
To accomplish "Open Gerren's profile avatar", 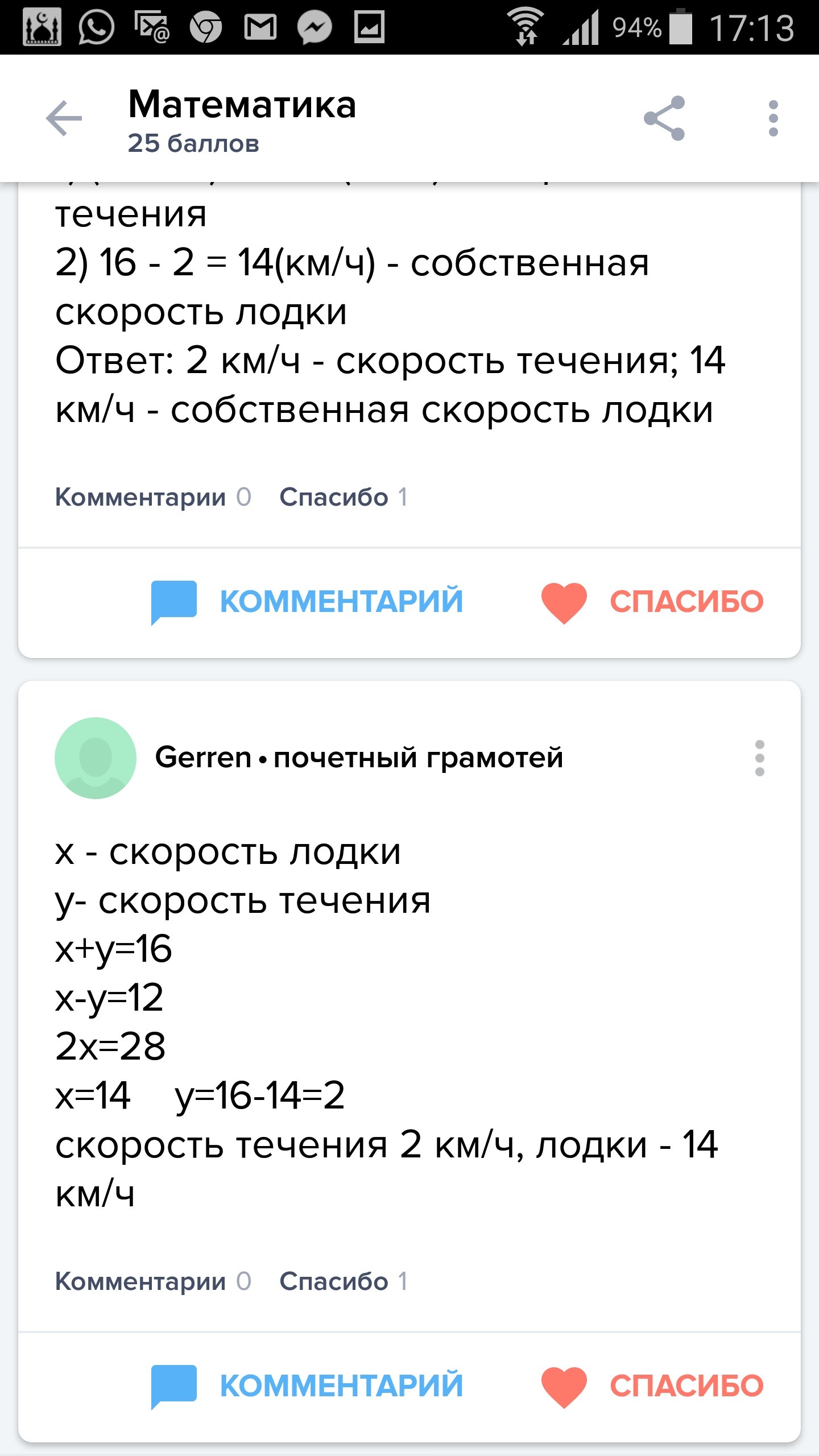I will [x=96, y=758].
